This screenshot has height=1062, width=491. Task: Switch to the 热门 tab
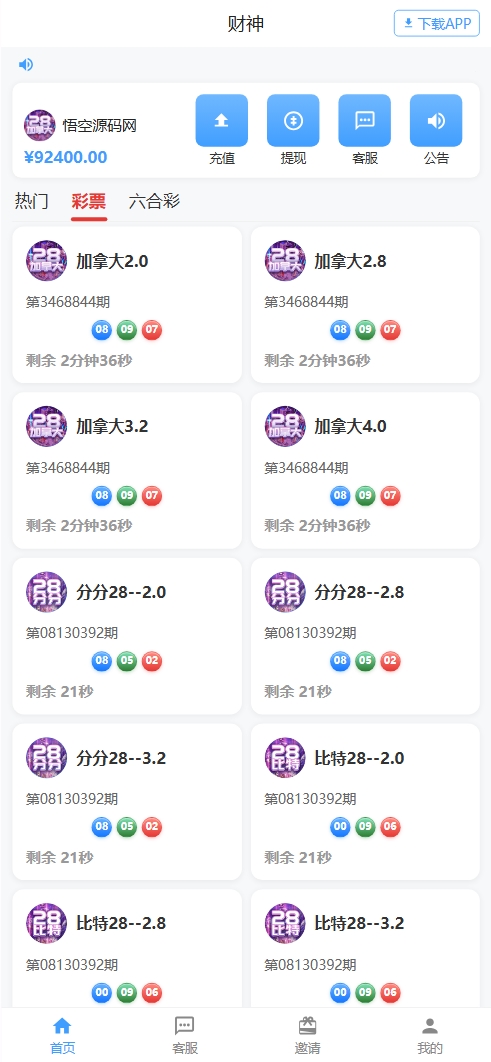32,201
